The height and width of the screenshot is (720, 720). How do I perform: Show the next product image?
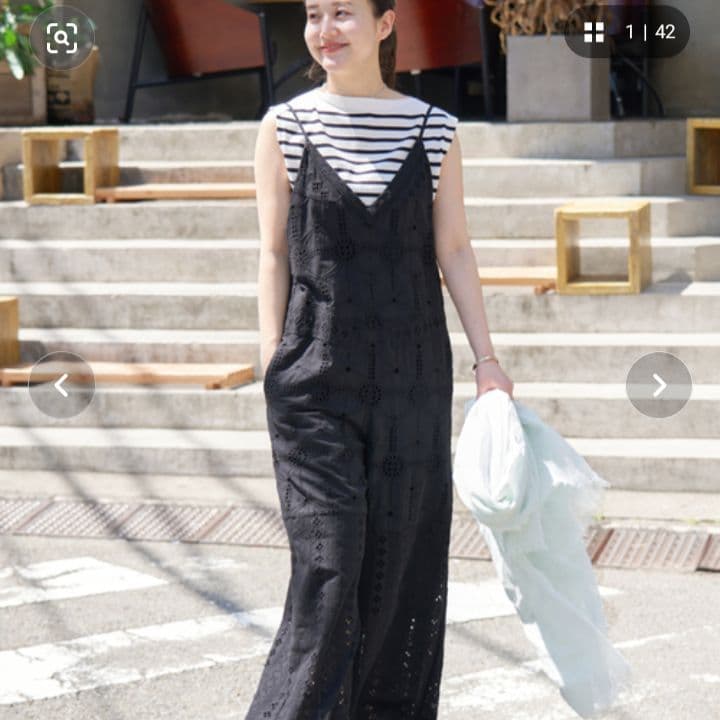click(x=658, y=385)
